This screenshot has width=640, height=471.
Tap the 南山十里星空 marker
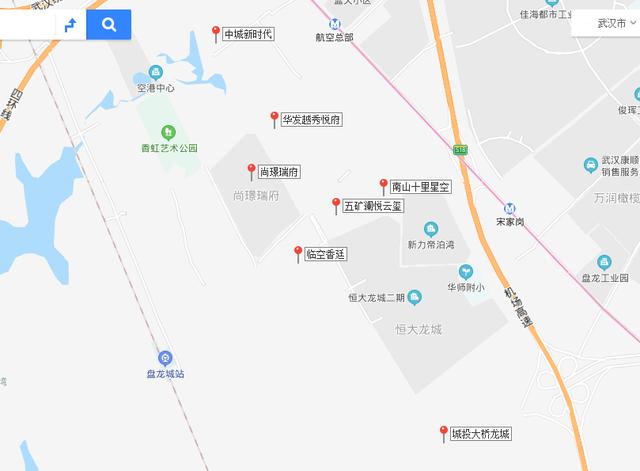pos(383,186)
